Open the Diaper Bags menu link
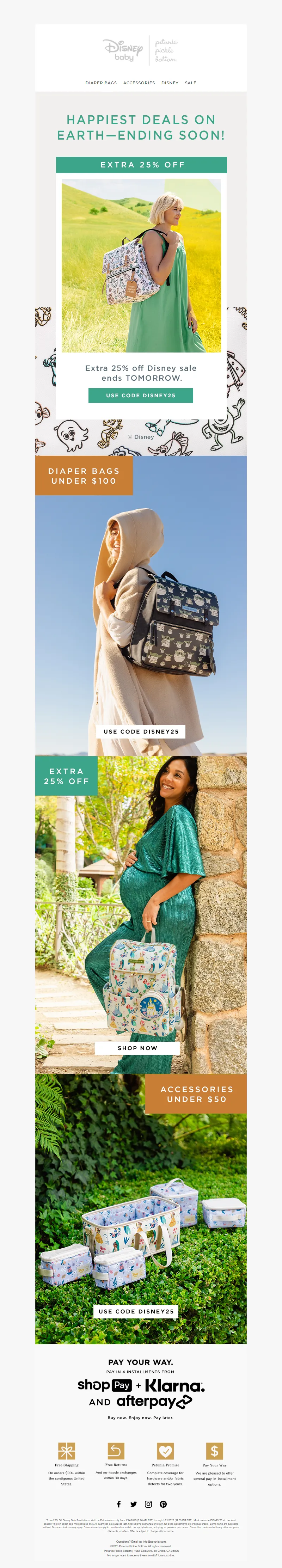 (x=101, y=83)
